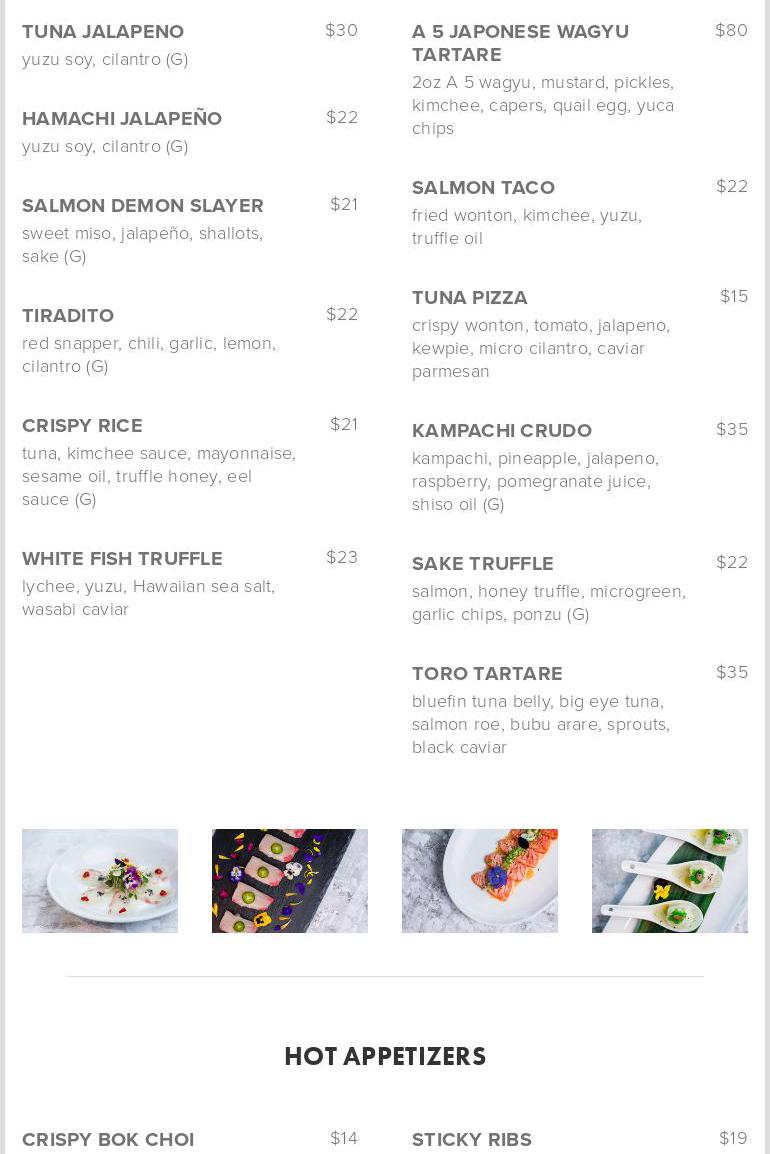Enlarge the salmon dish with the blue flower
The height and width of the screenshot is (1154, 770).
pos(480,881)
